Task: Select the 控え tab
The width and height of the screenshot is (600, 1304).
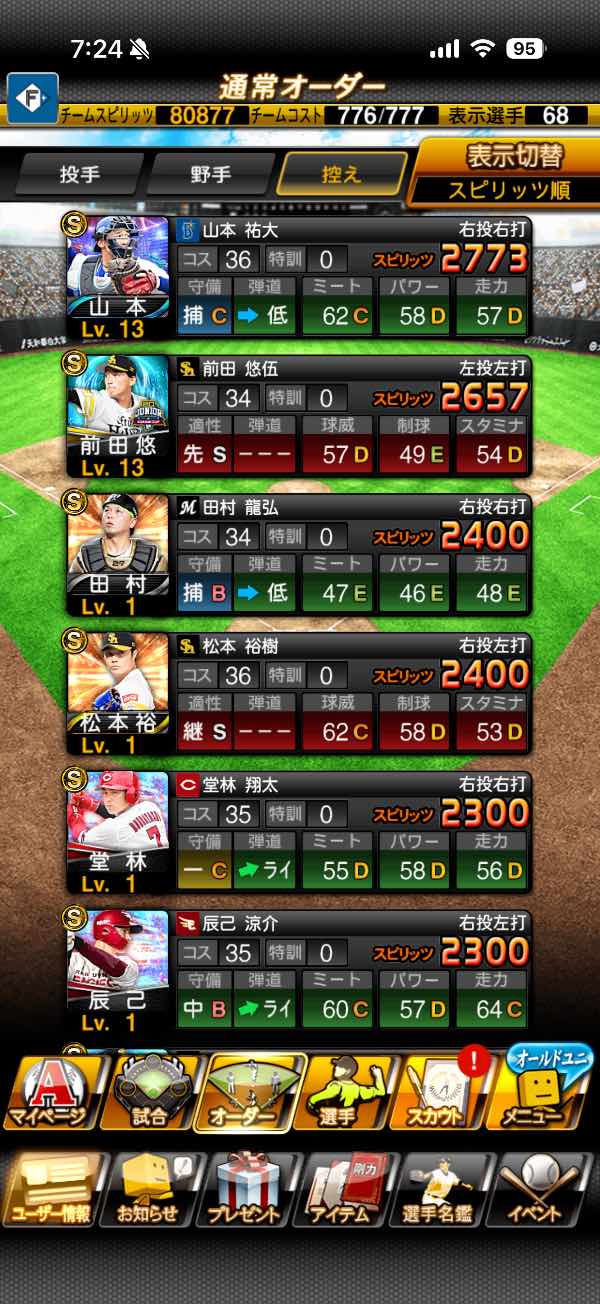Action: pyautogui.click(x=342, y=174)
